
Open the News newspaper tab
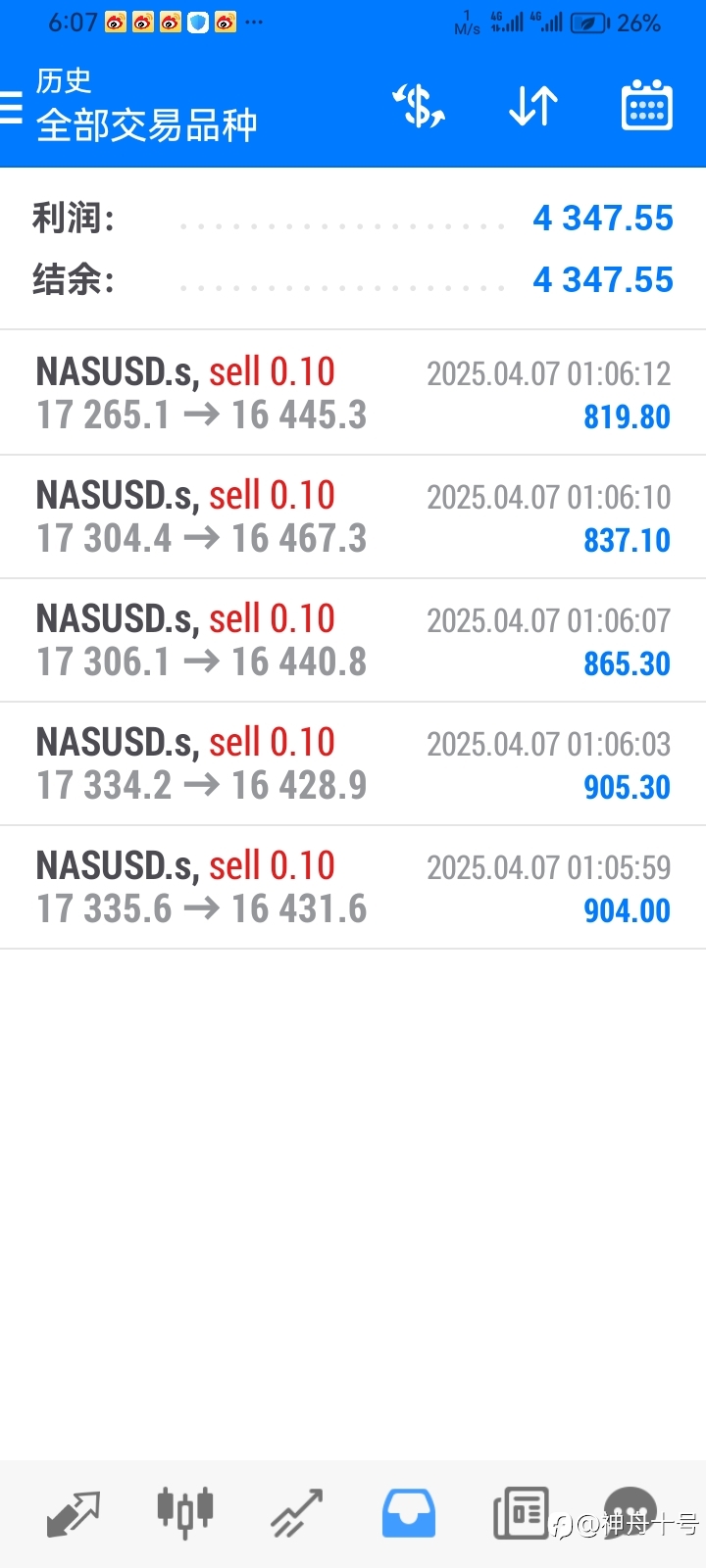(521, 1514)
